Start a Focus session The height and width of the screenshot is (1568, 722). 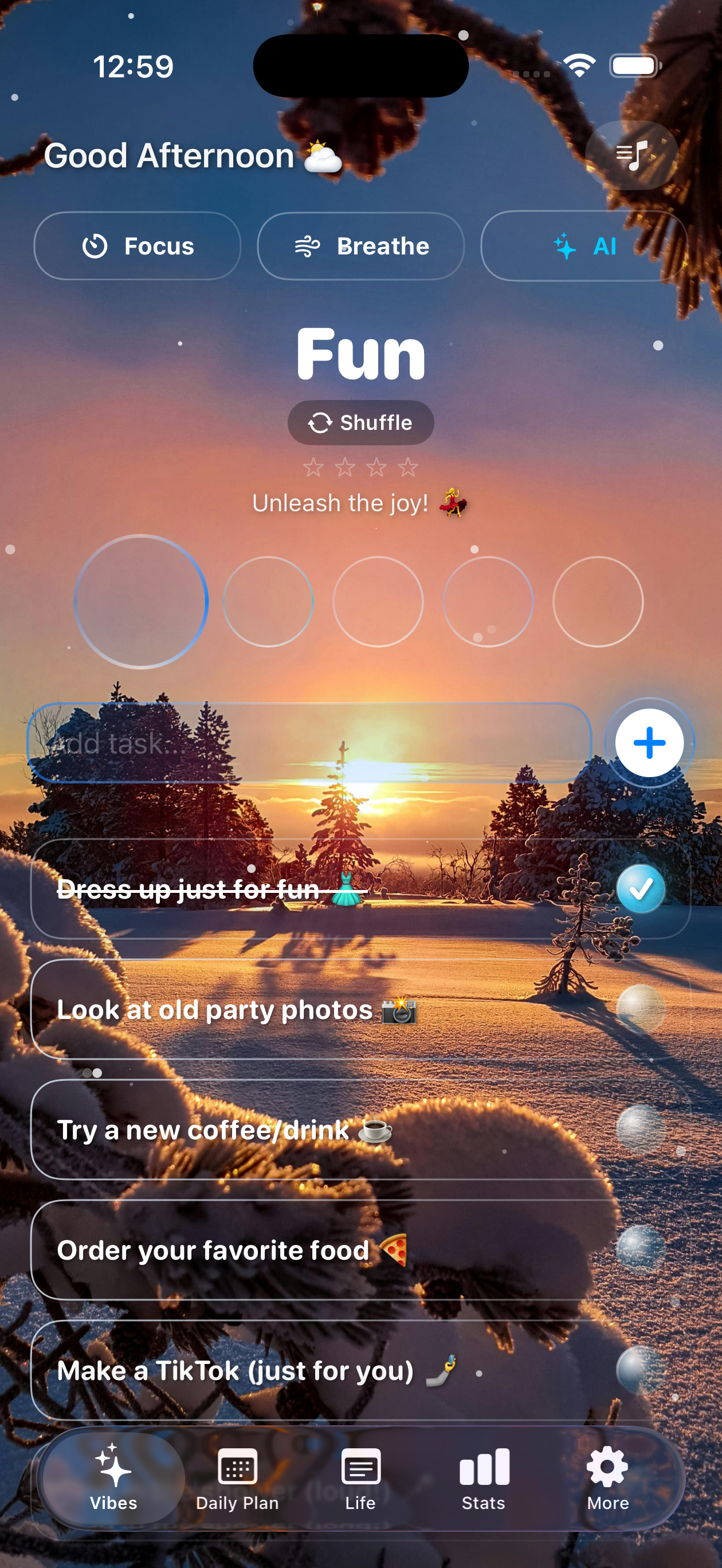click(138, 246)
